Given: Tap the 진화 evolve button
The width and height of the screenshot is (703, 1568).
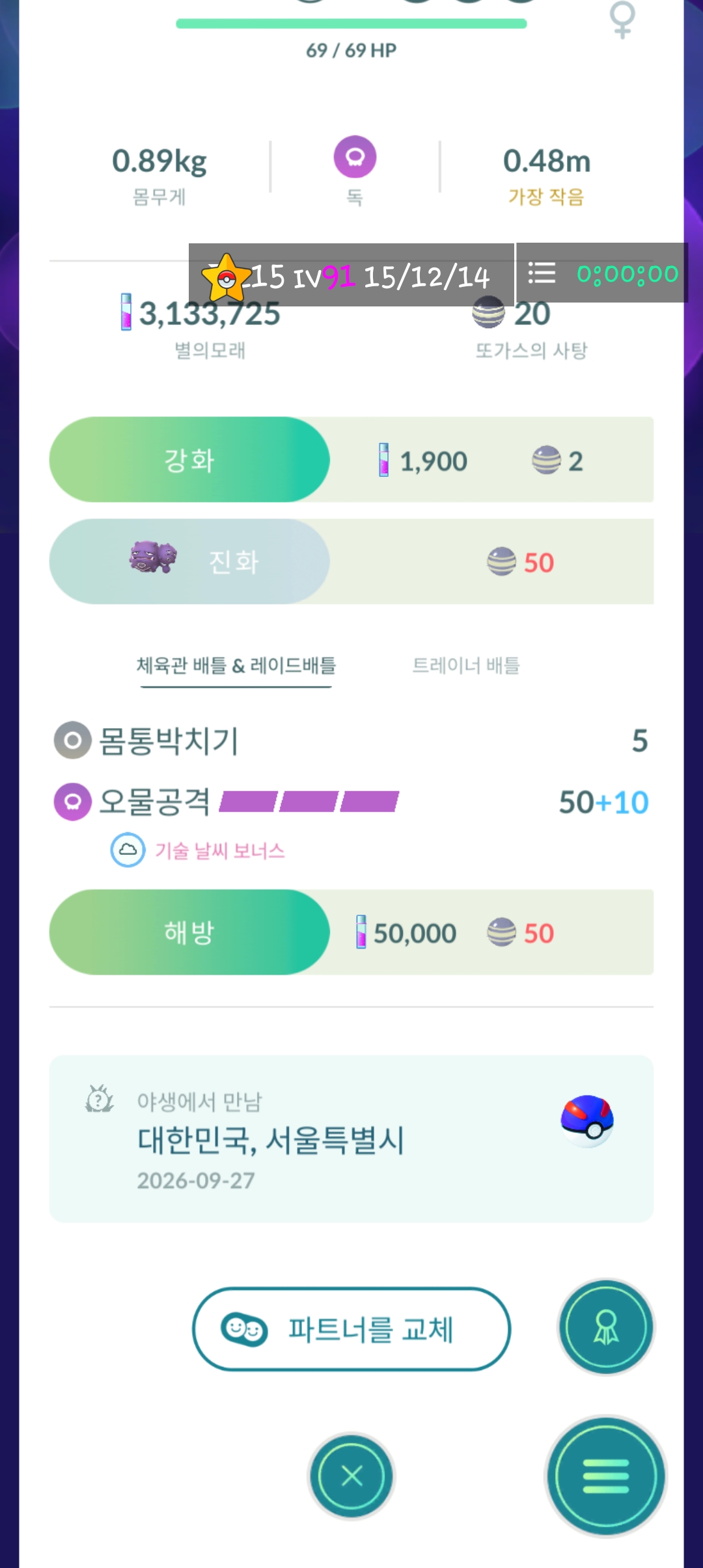Looking at the screenshot, I should pos(189,561).
